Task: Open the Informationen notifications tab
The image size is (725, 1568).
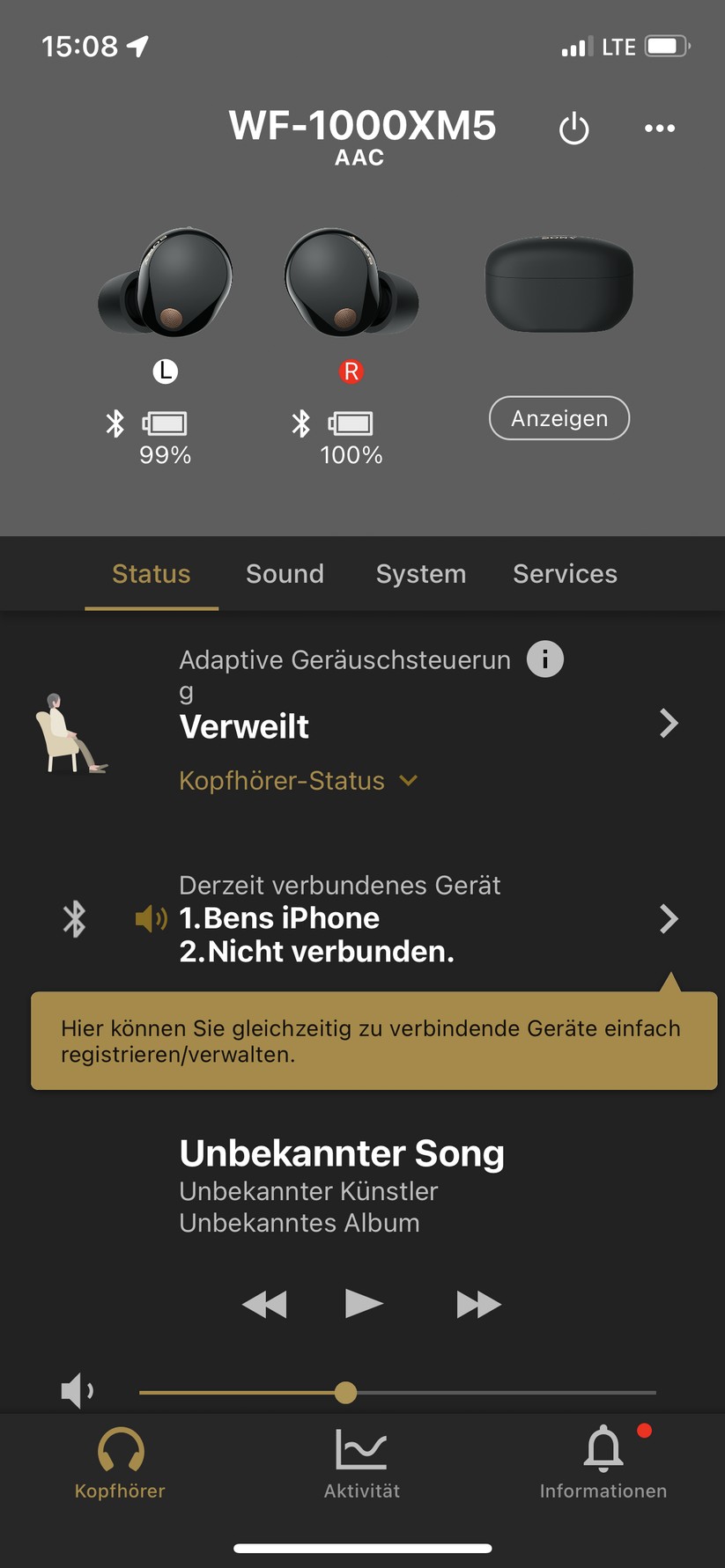Action: click(x=603, y=1465)
